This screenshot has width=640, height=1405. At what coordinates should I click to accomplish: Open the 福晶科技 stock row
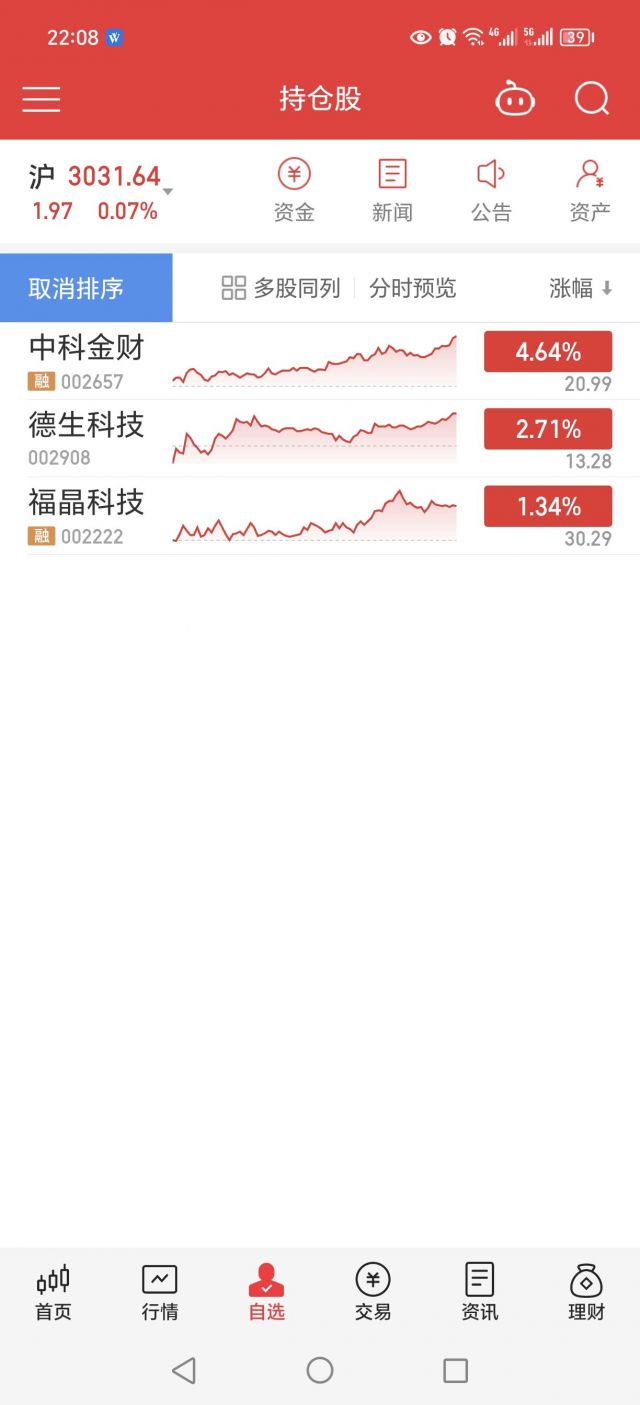tap(320, 516)
